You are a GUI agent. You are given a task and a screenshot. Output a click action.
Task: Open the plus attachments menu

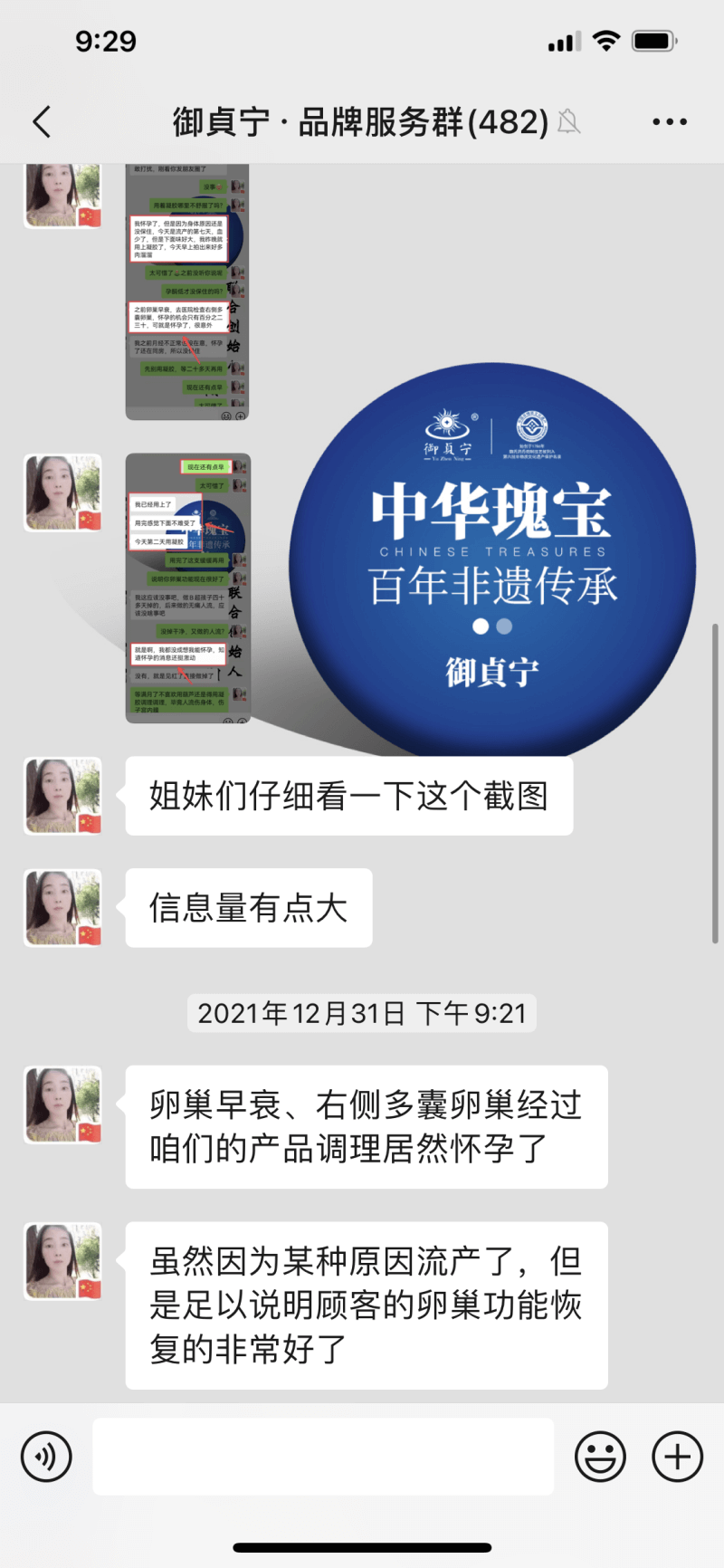[677, 1457]
